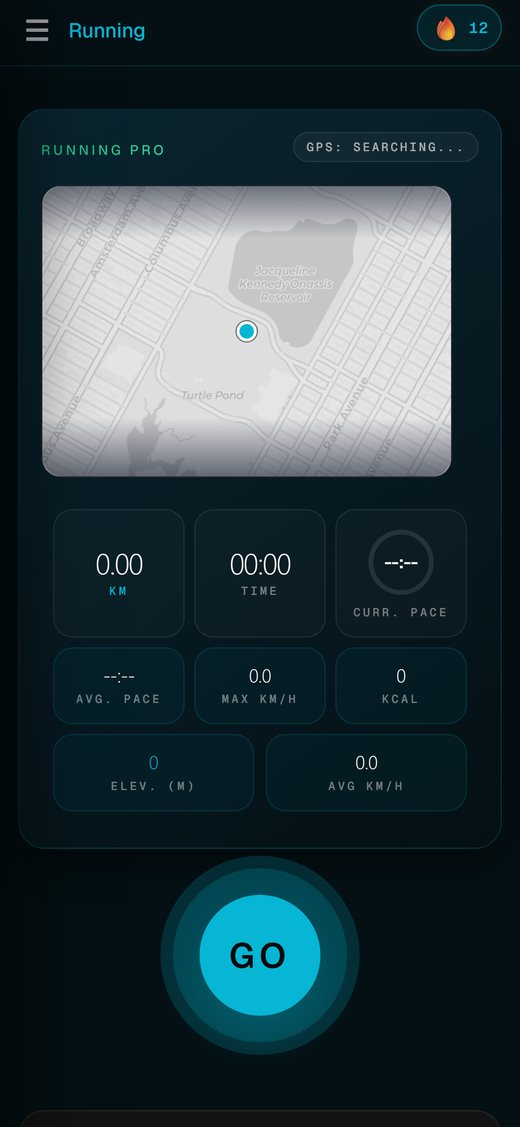This screenshot has width=520, height=1127.
Task: Start the run with the GO button
Action: click(x=260, y=955)
